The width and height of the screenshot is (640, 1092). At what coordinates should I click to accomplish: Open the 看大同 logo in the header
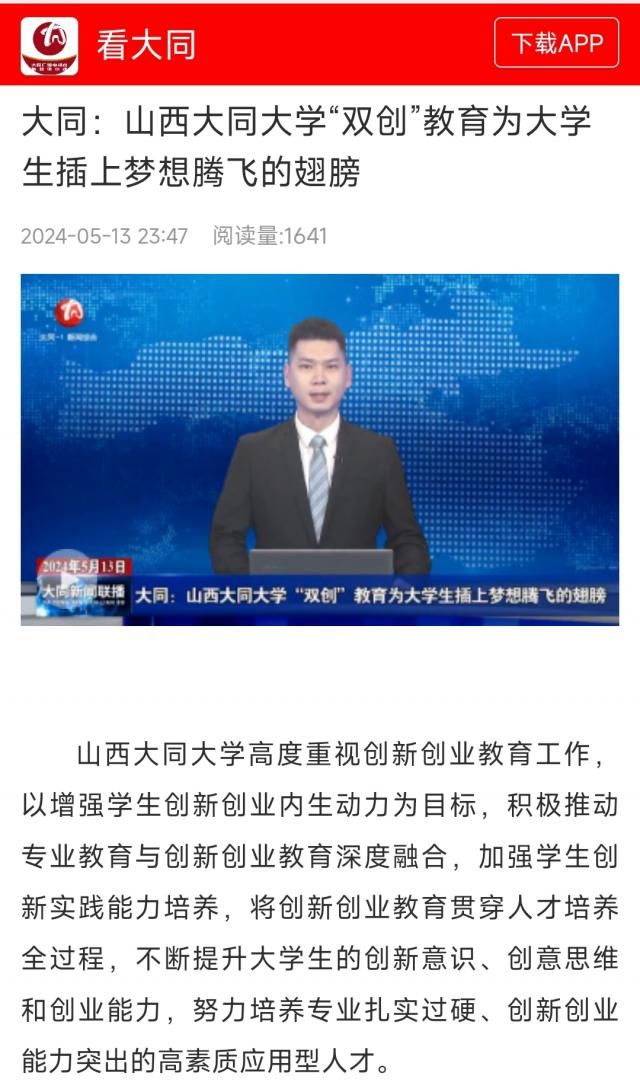coord(50,45)
